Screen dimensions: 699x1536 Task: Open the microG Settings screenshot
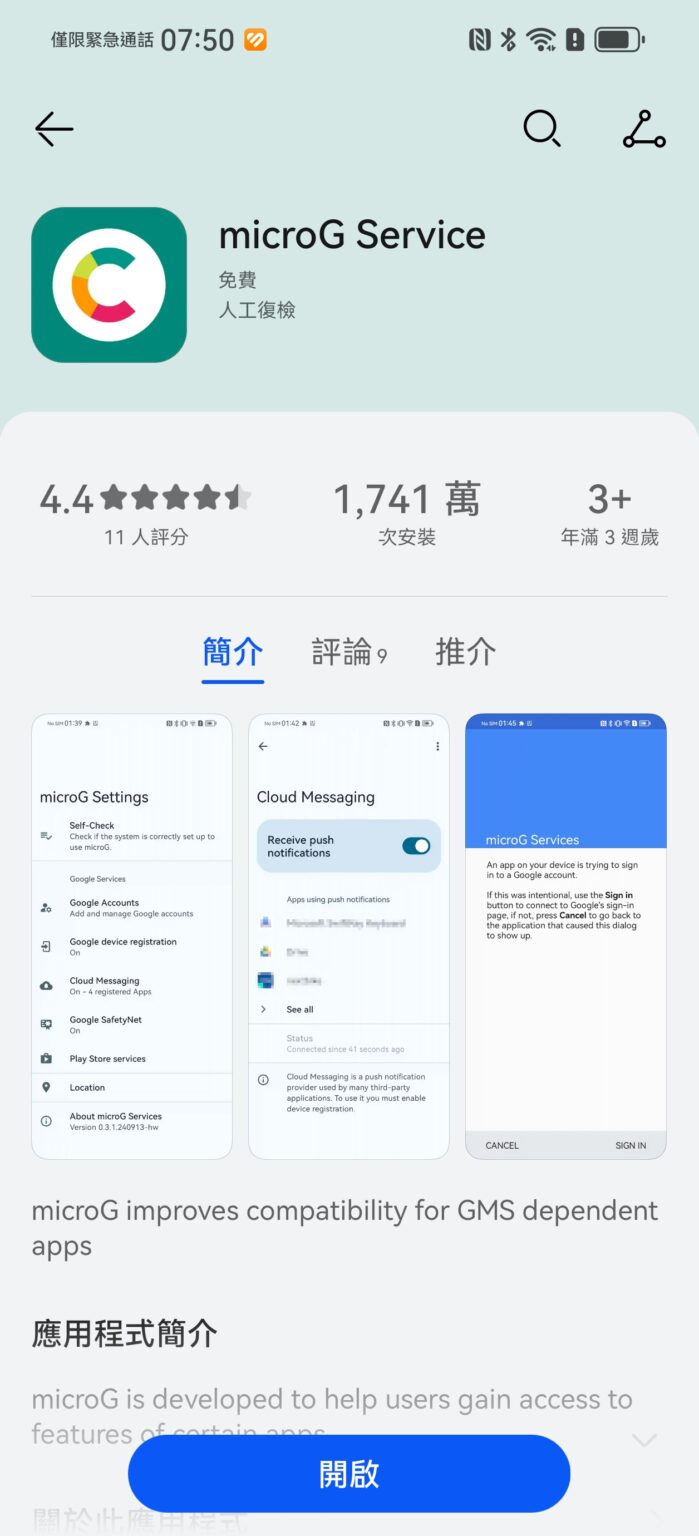(x=132, y=936)
